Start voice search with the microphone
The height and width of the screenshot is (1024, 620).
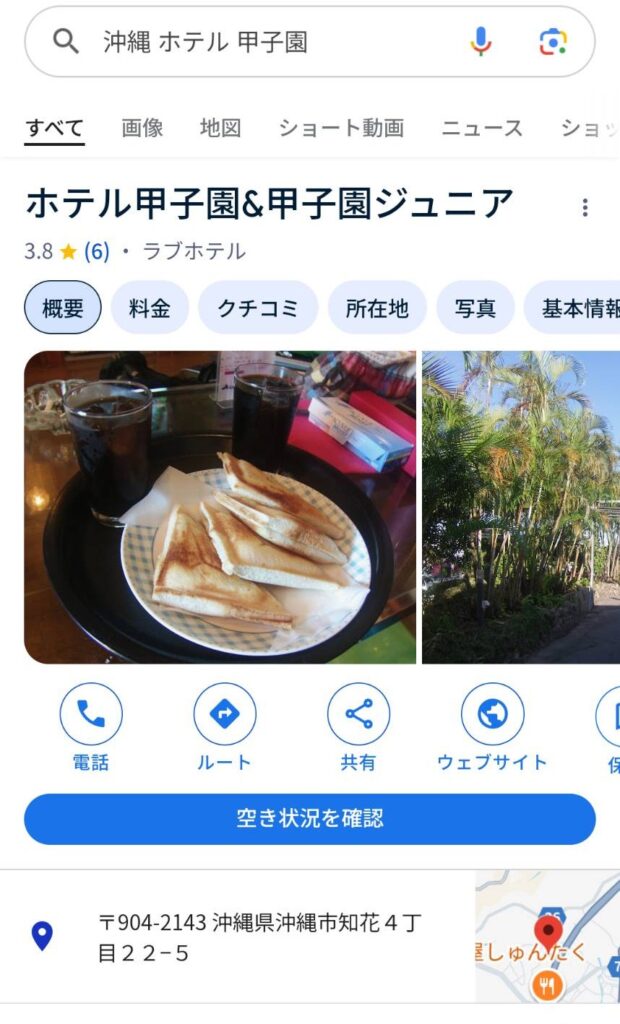tap(481, 42)
